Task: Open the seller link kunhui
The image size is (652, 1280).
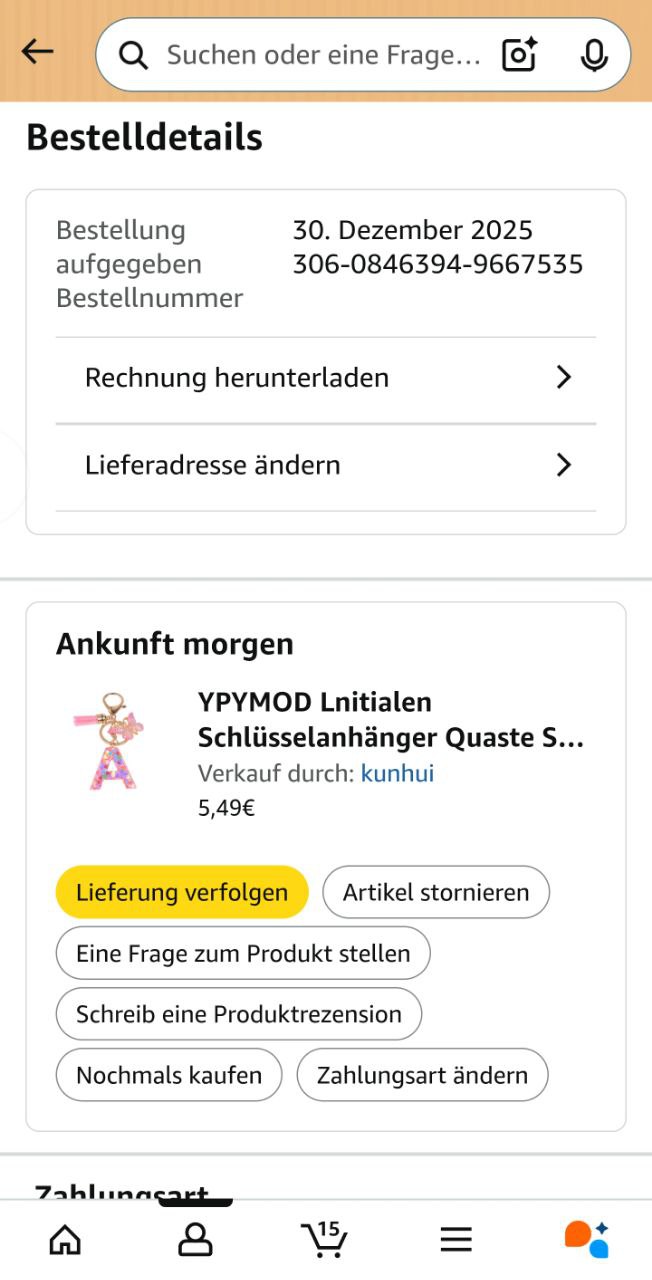Action: coord(397,774)
